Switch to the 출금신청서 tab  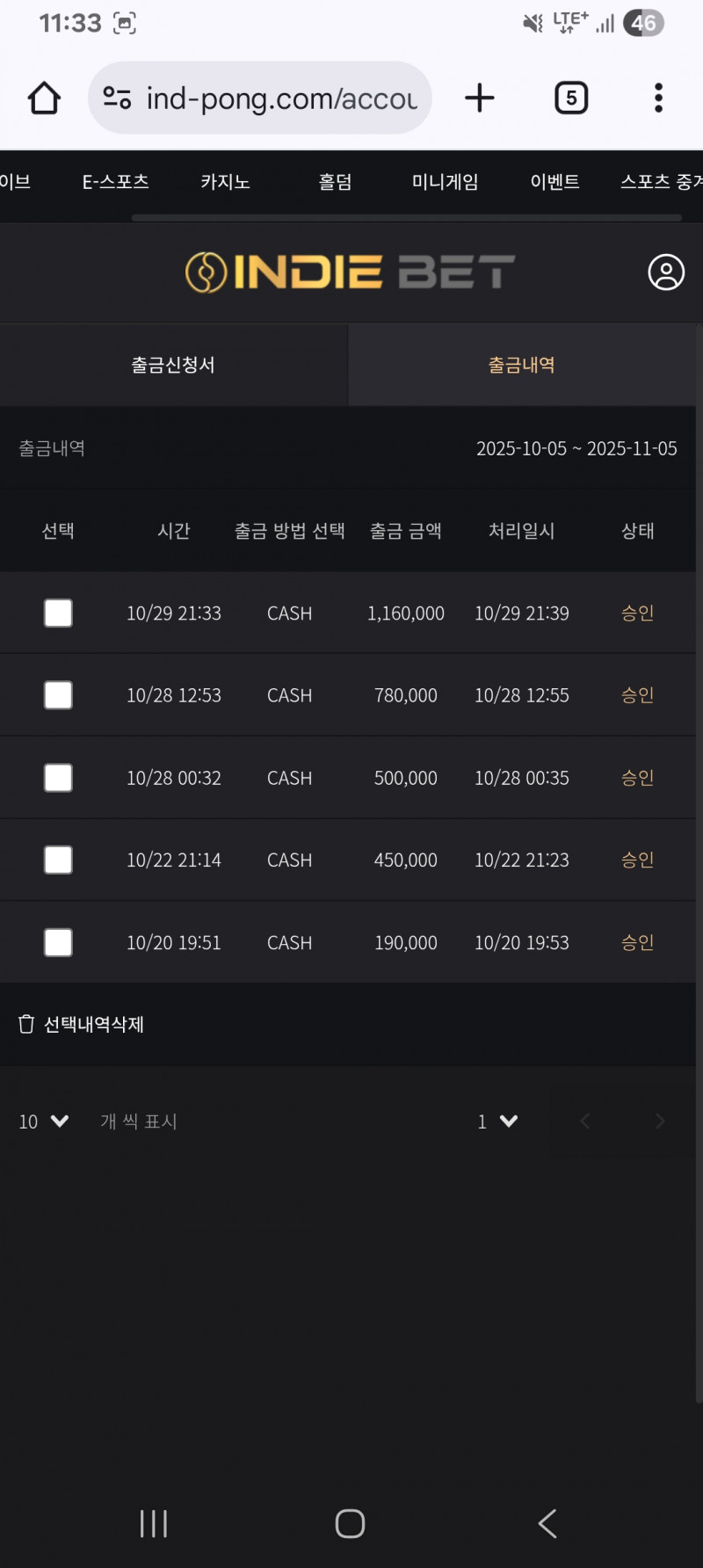point(173,365)
